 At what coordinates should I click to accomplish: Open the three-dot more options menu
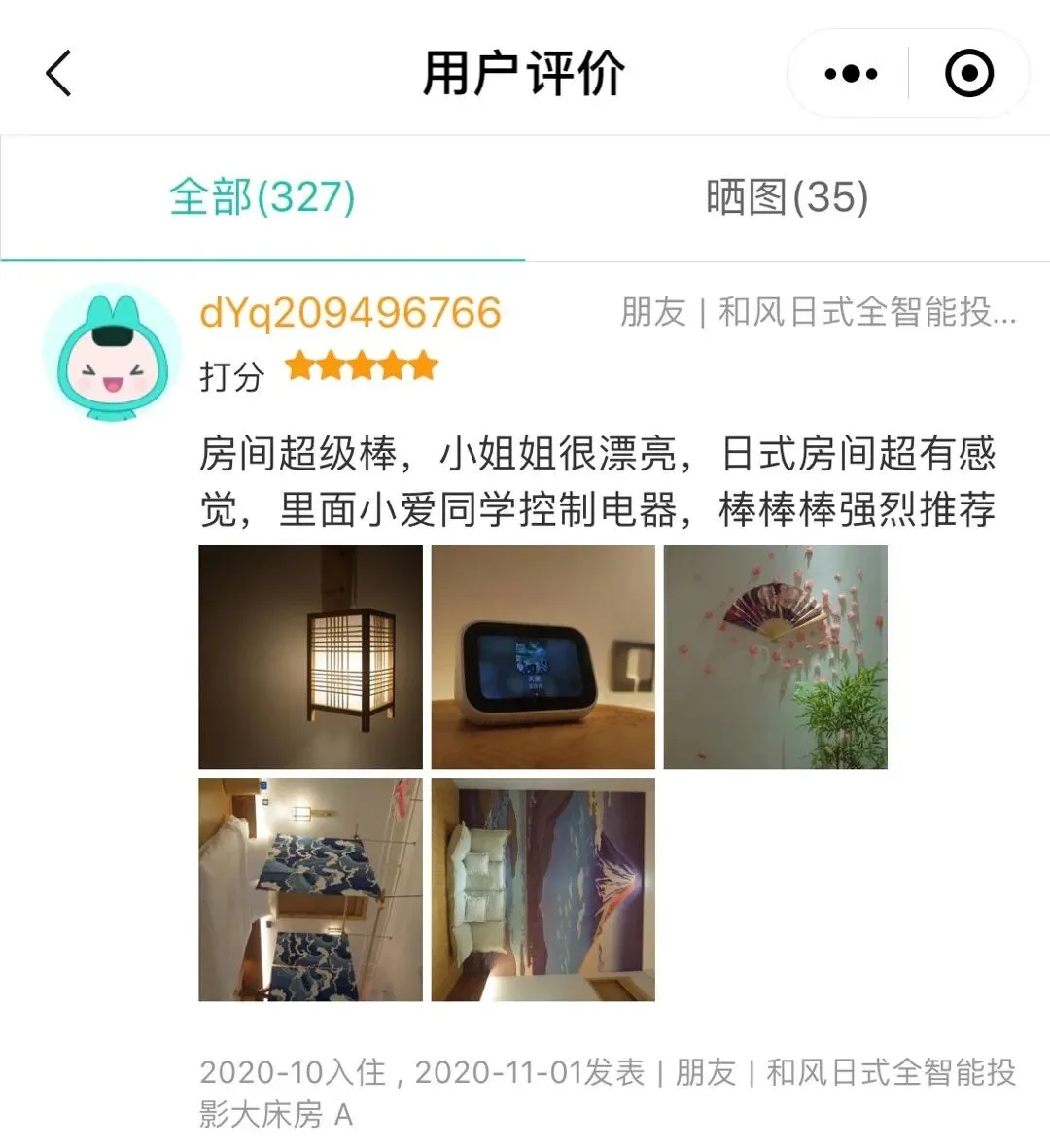pyautogui.click(x=850, y=72)
